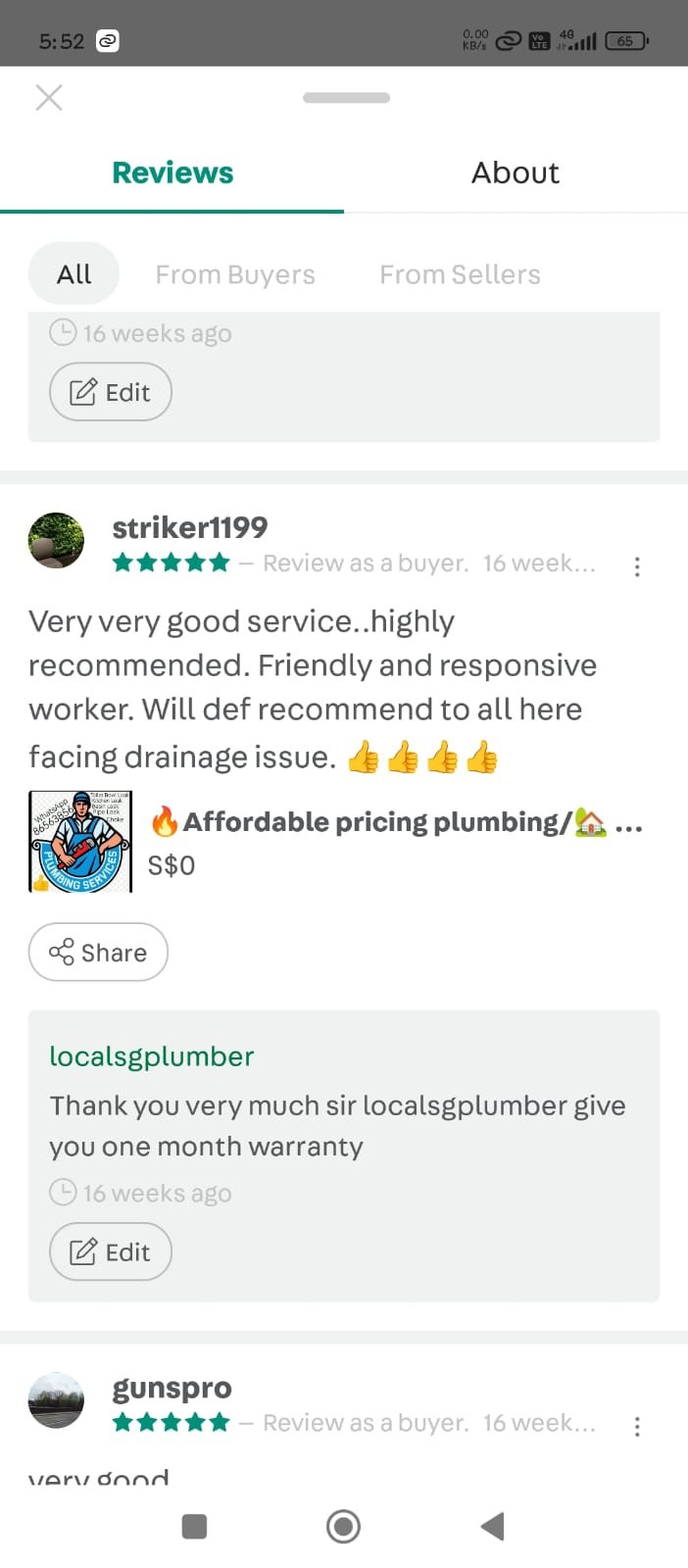Open striker1199's profile
The height and width of the screenshot is (1568, 688).
click(x=189, y=527)
